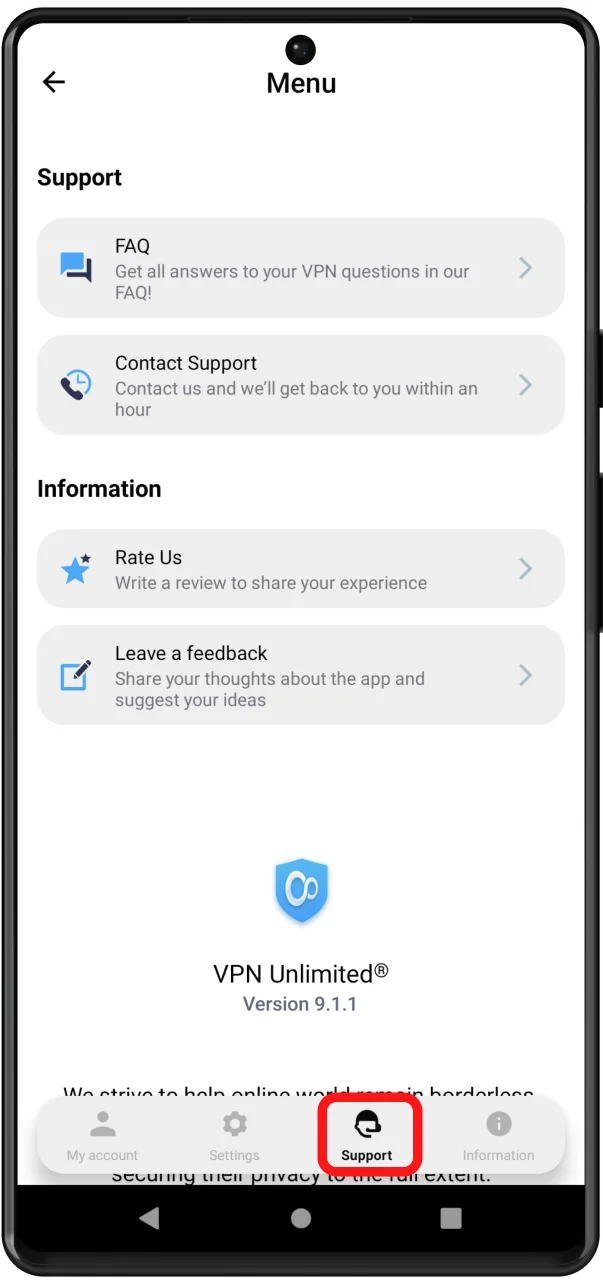Tap the system back button
Image resolution: width=603 pixels, height=1280 pixels.
point(150,1218)
